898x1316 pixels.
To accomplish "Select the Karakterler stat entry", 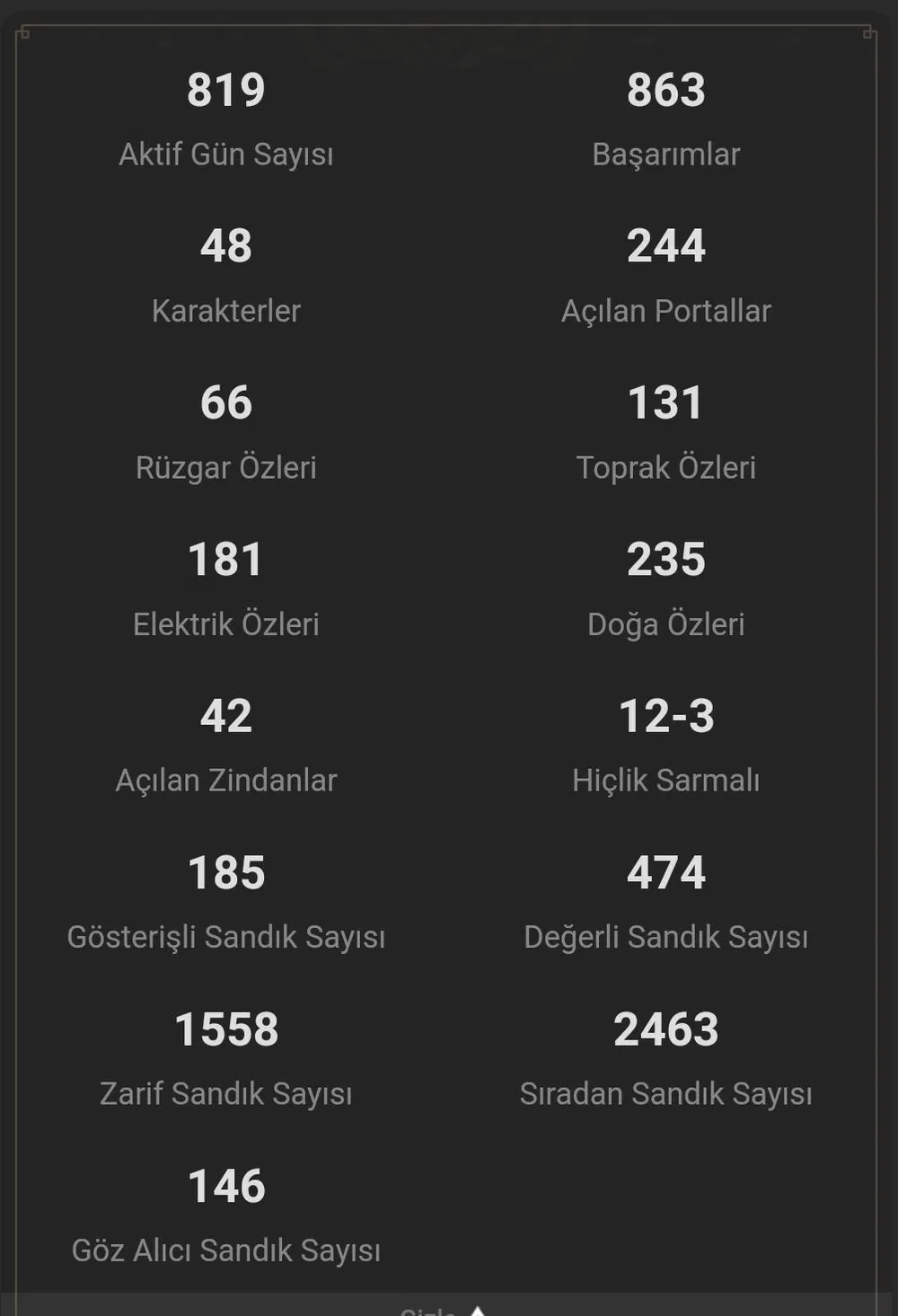I will coord(227,310).
